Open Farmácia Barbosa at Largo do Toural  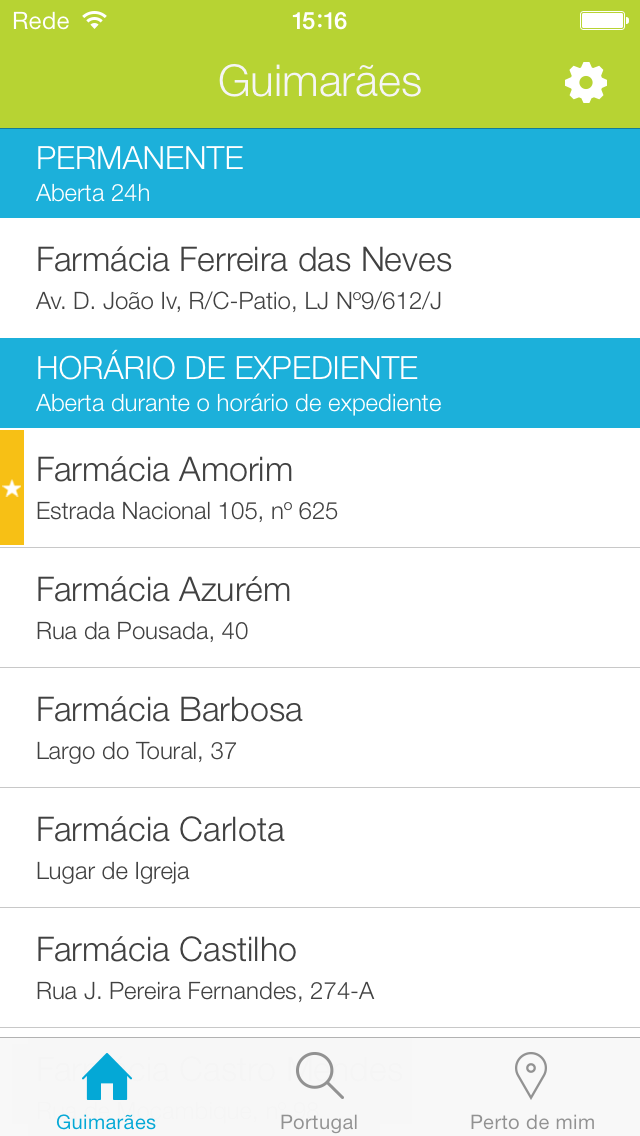click(320, 728)
